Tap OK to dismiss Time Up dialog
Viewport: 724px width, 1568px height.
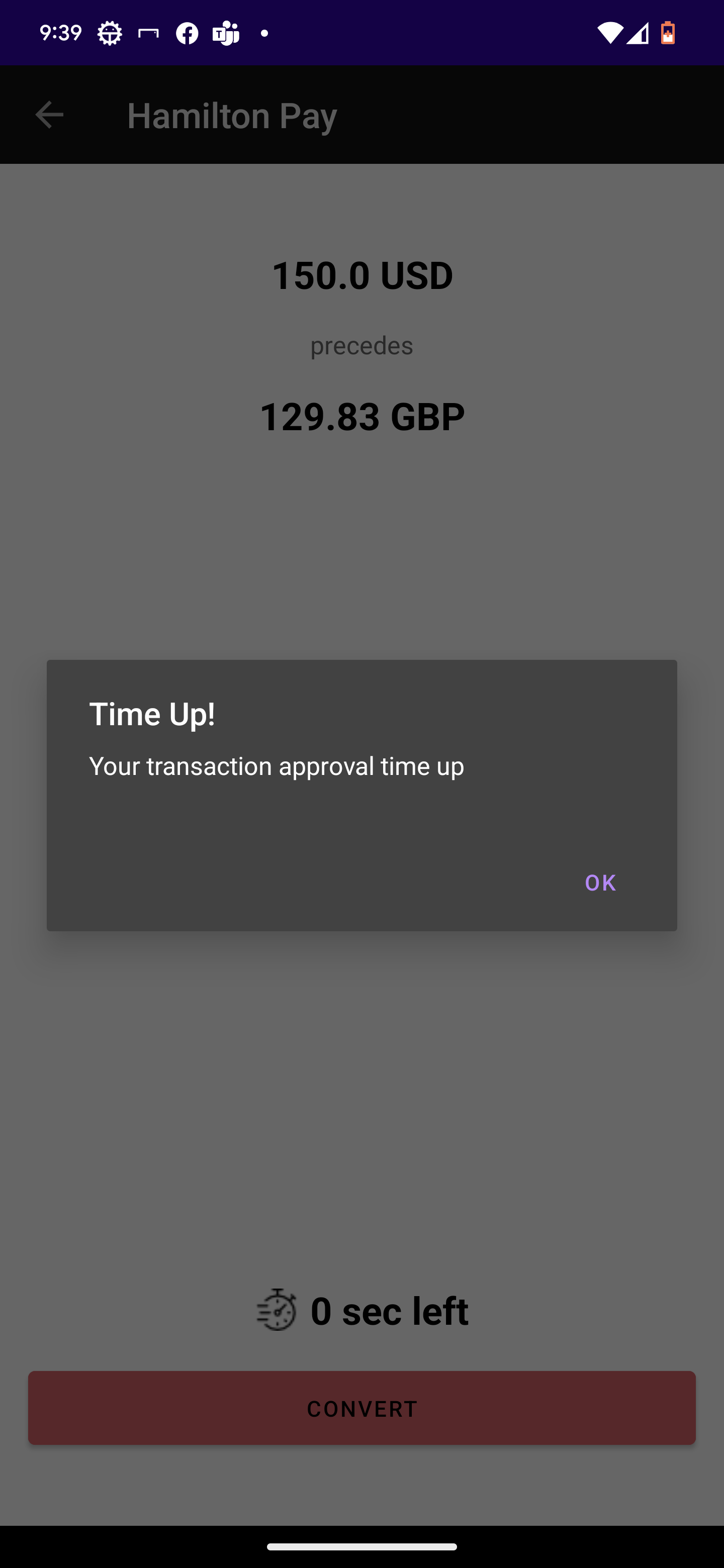[x=600, y=883]
